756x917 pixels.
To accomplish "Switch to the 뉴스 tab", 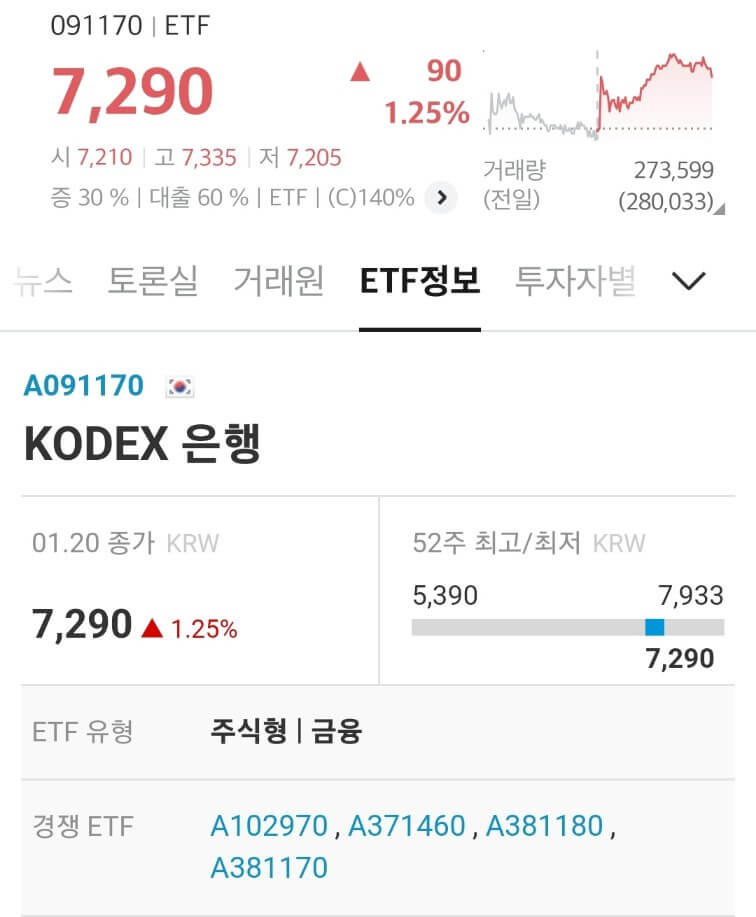I will pos(43,283).
